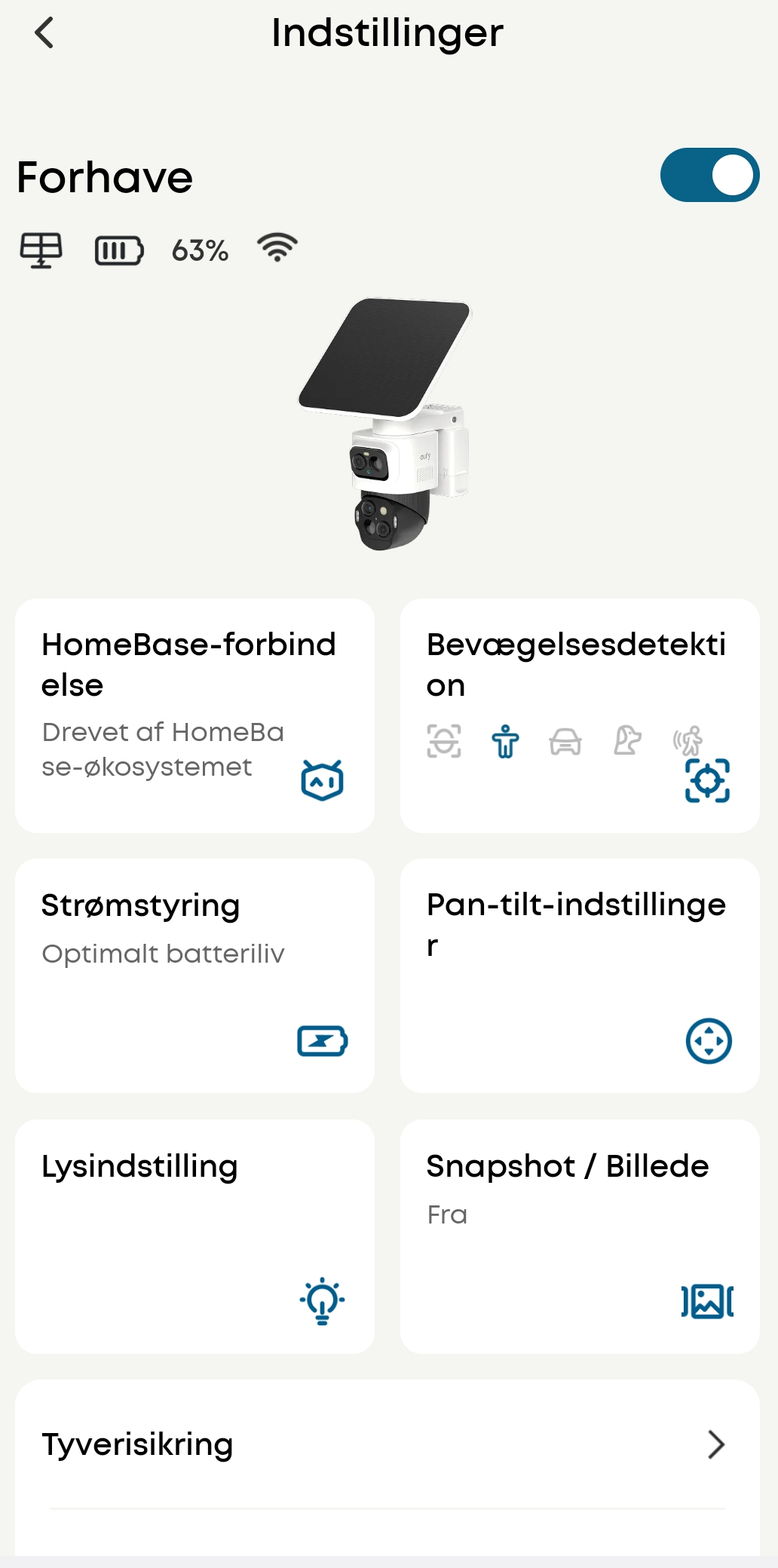
Task: Enable facial recognition detection icon
Action: (x=443, y=742)
